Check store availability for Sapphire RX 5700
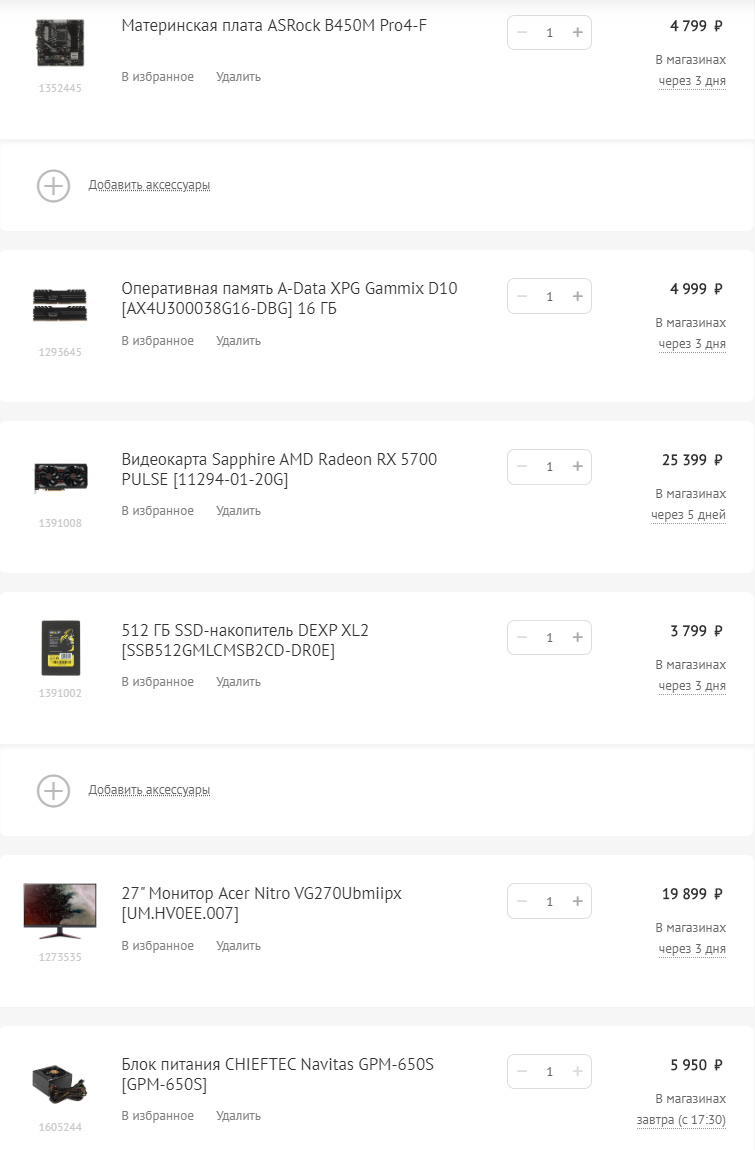 (x=688, y=515)
